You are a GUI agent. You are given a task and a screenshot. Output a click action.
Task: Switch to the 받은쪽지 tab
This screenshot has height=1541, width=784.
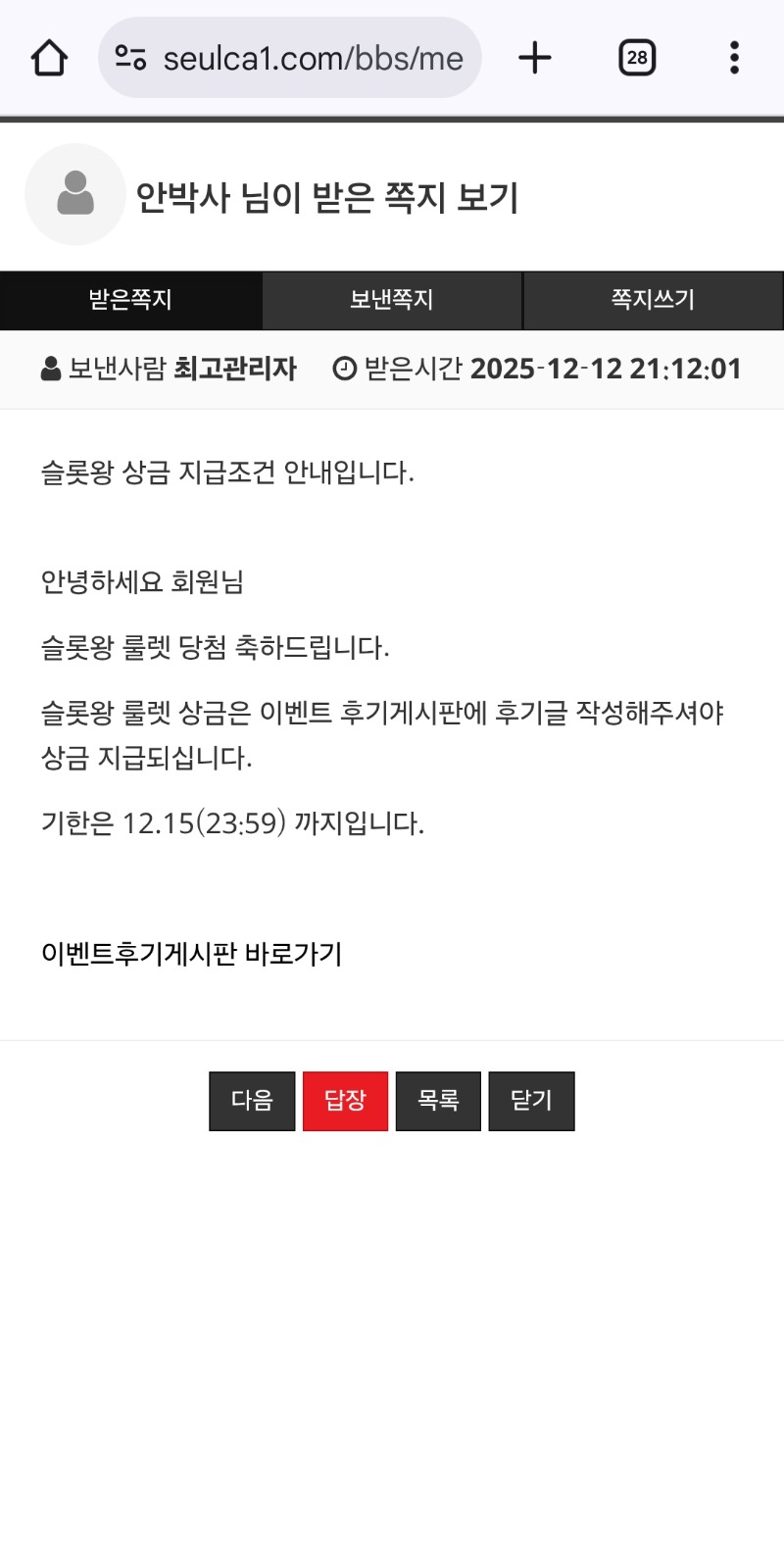point(130,300)
